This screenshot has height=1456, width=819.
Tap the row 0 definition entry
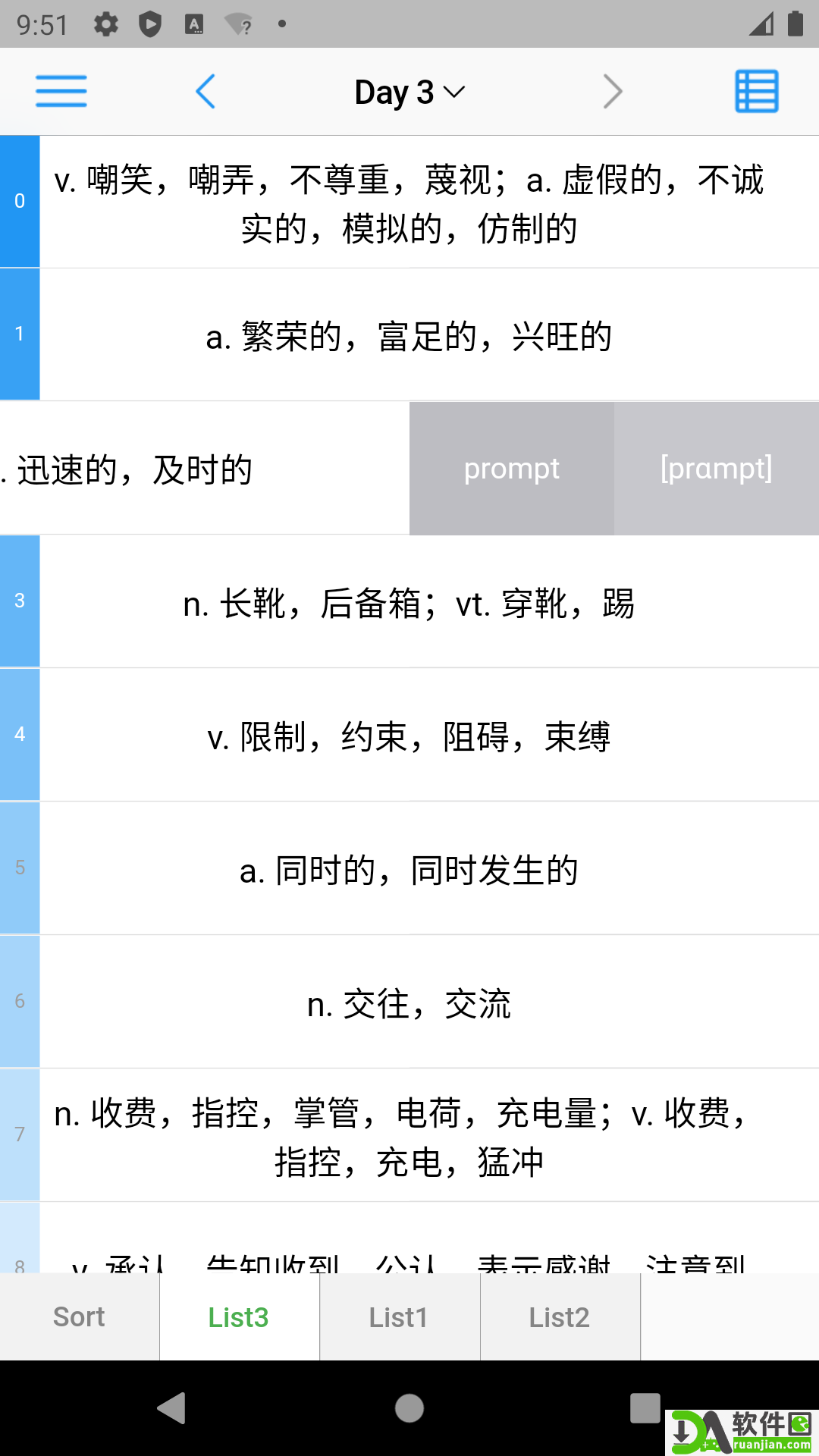pyautogui.click(x=409, y=201)
